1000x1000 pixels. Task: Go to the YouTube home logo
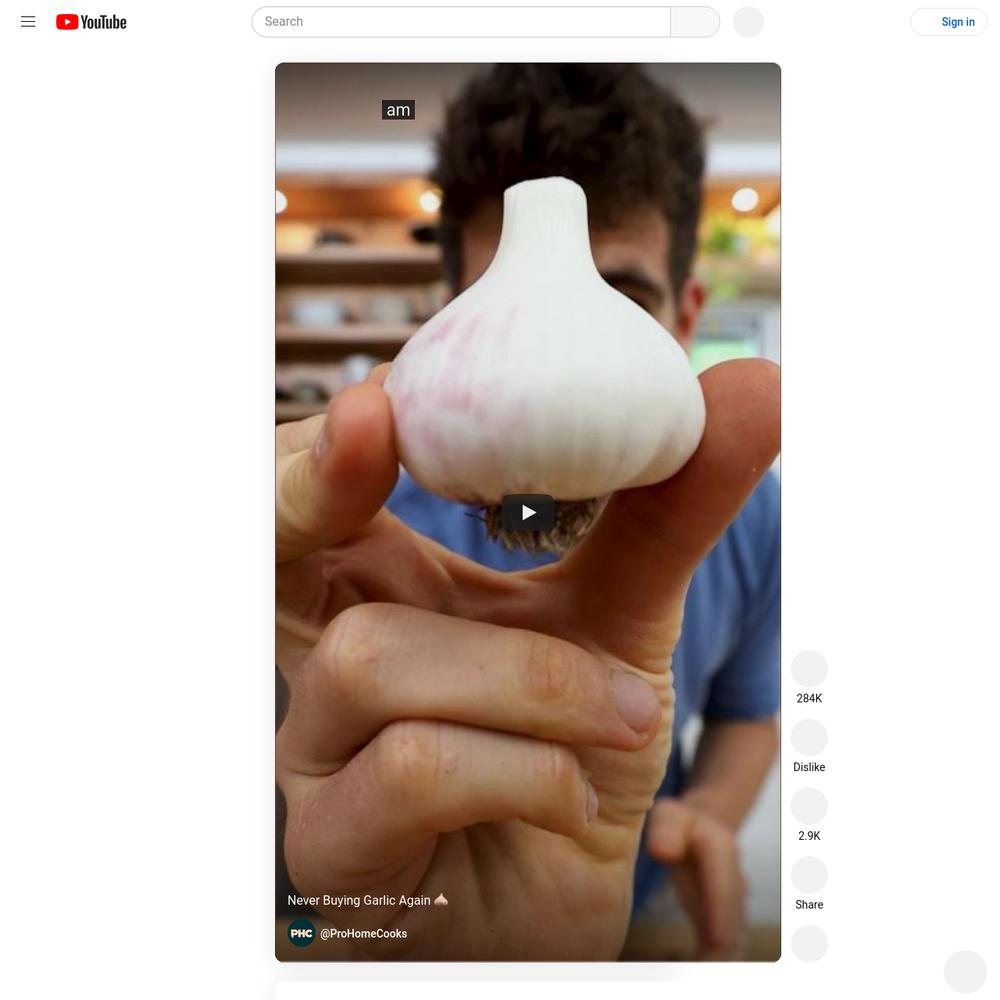click(x=92, y=22)
